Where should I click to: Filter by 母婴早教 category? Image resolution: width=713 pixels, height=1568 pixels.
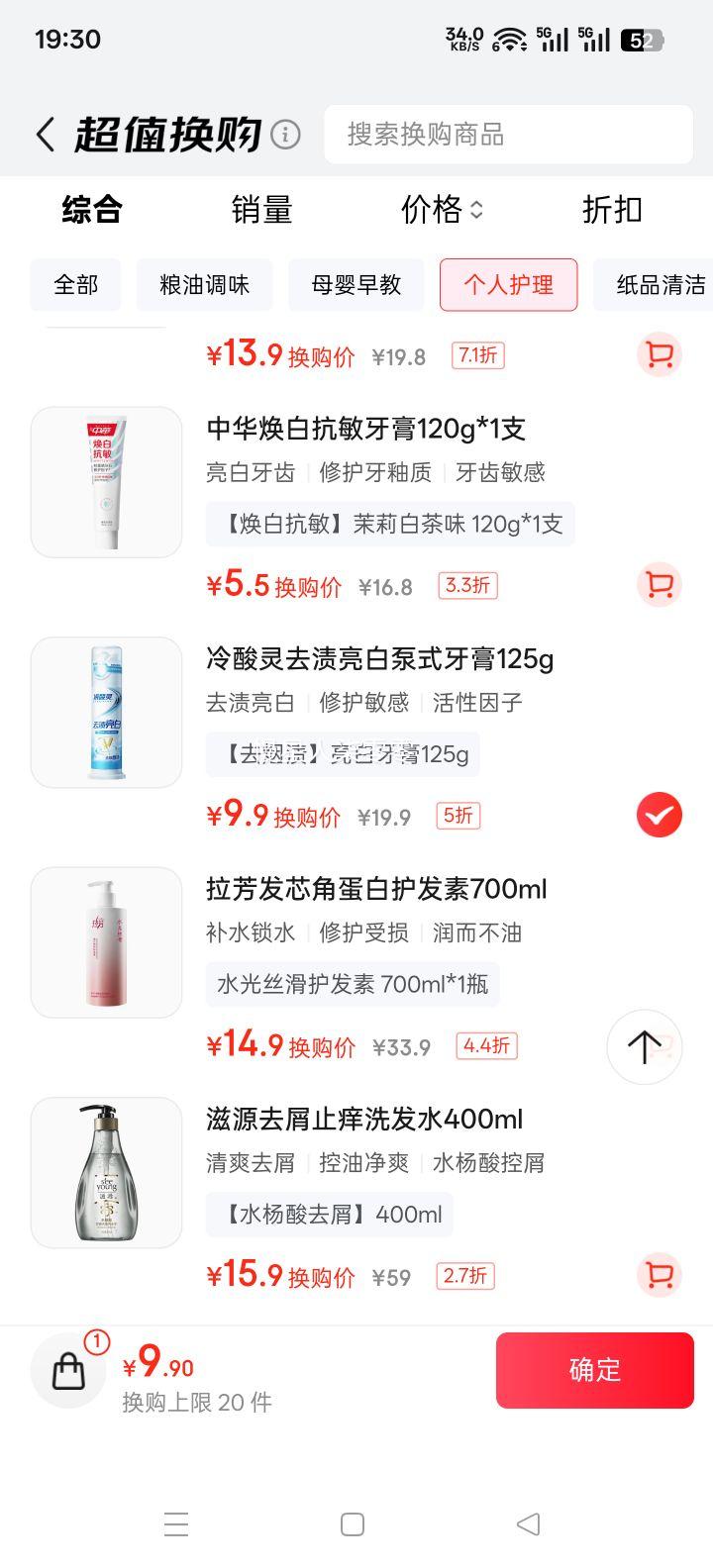point(356,285)
